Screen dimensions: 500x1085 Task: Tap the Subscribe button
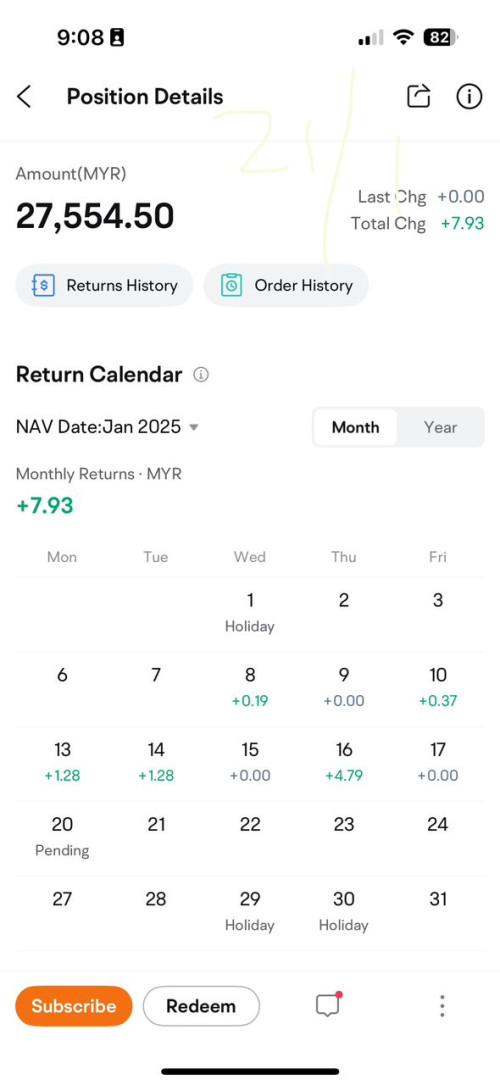pos(73,1006)
